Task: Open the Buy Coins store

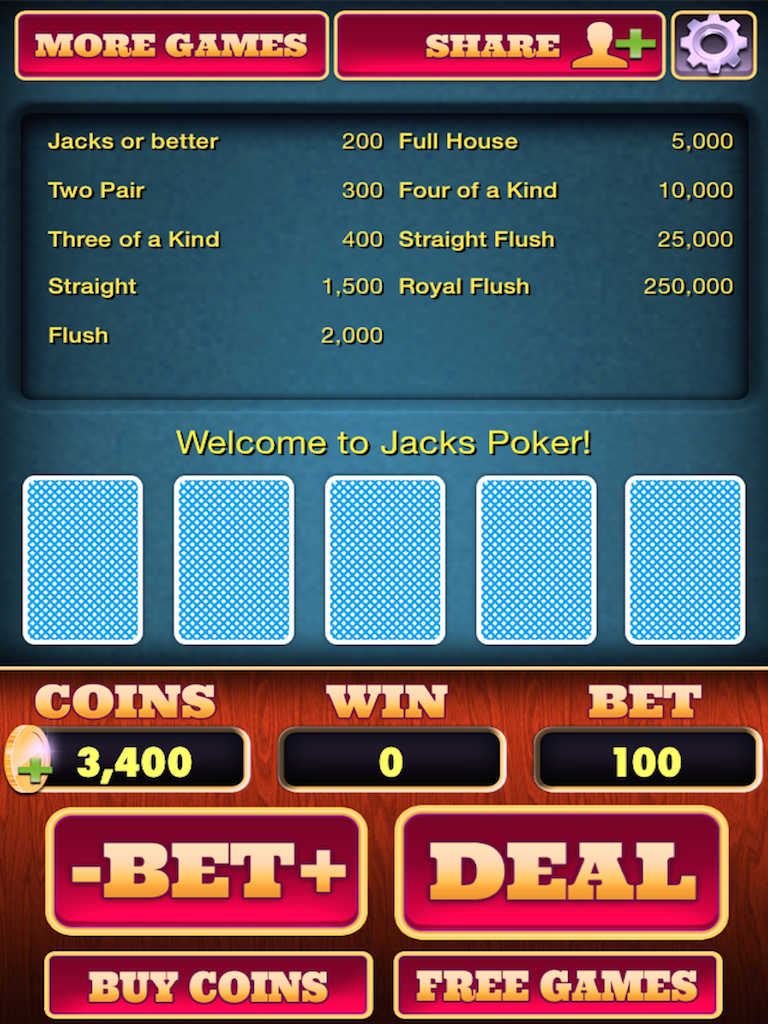Action: click(208, 986)
